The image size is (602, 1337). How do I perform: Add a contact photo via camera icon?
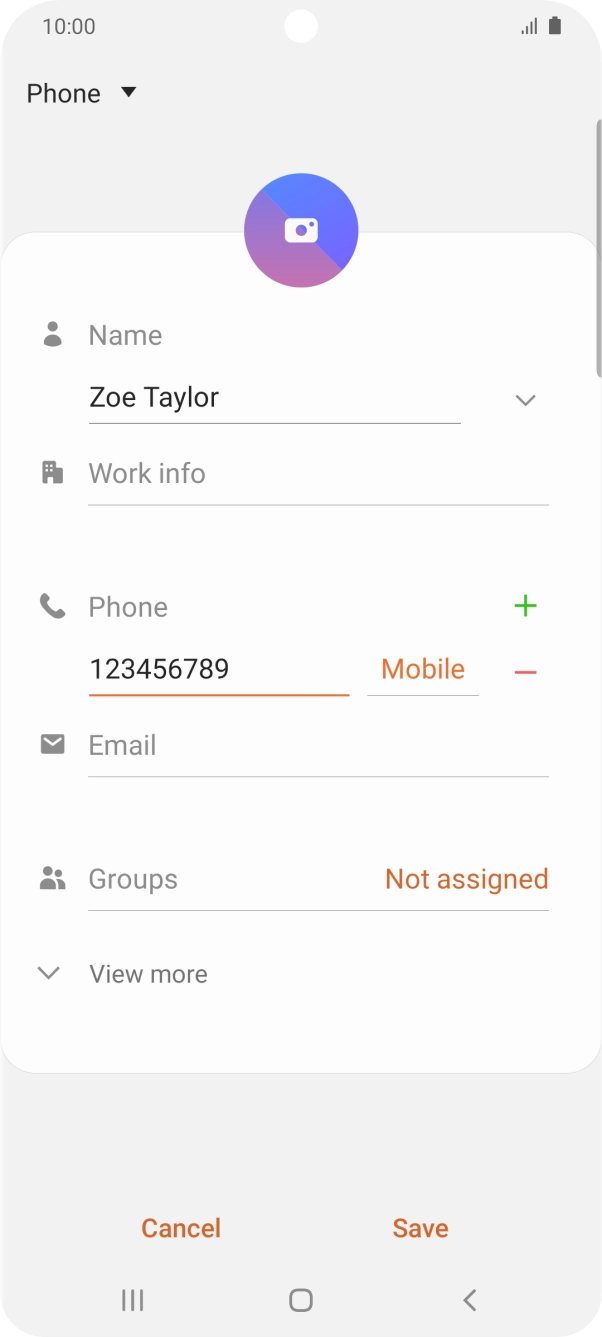pyautogui.click(x=301, y=230)
